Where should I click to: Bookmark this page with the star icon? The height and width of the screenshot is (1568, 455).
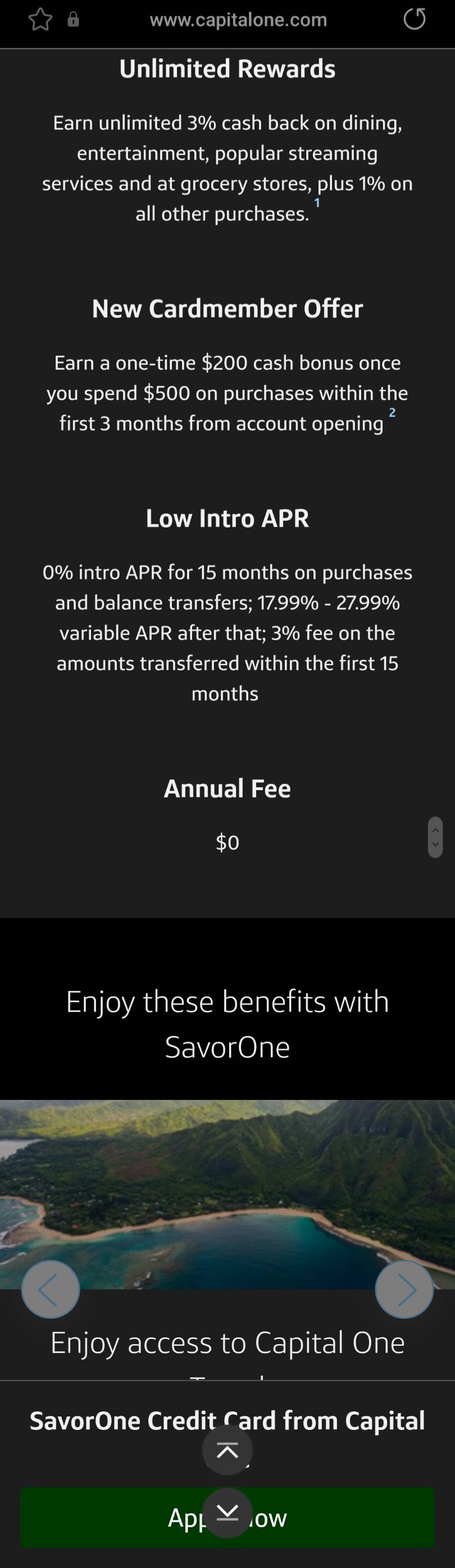pos(40,20)
